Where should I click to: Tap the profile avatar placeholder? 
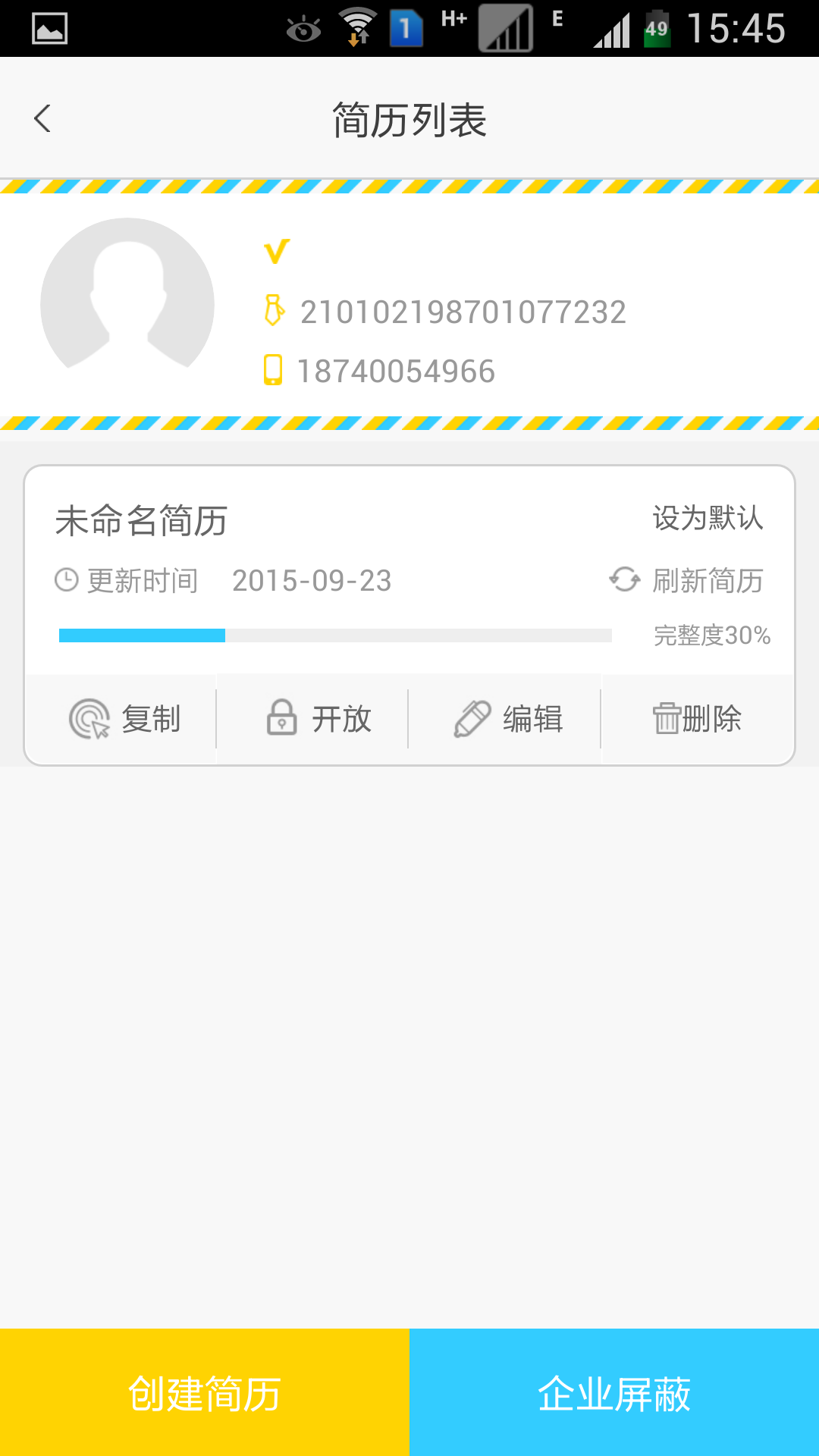click(x=127, y=304)
